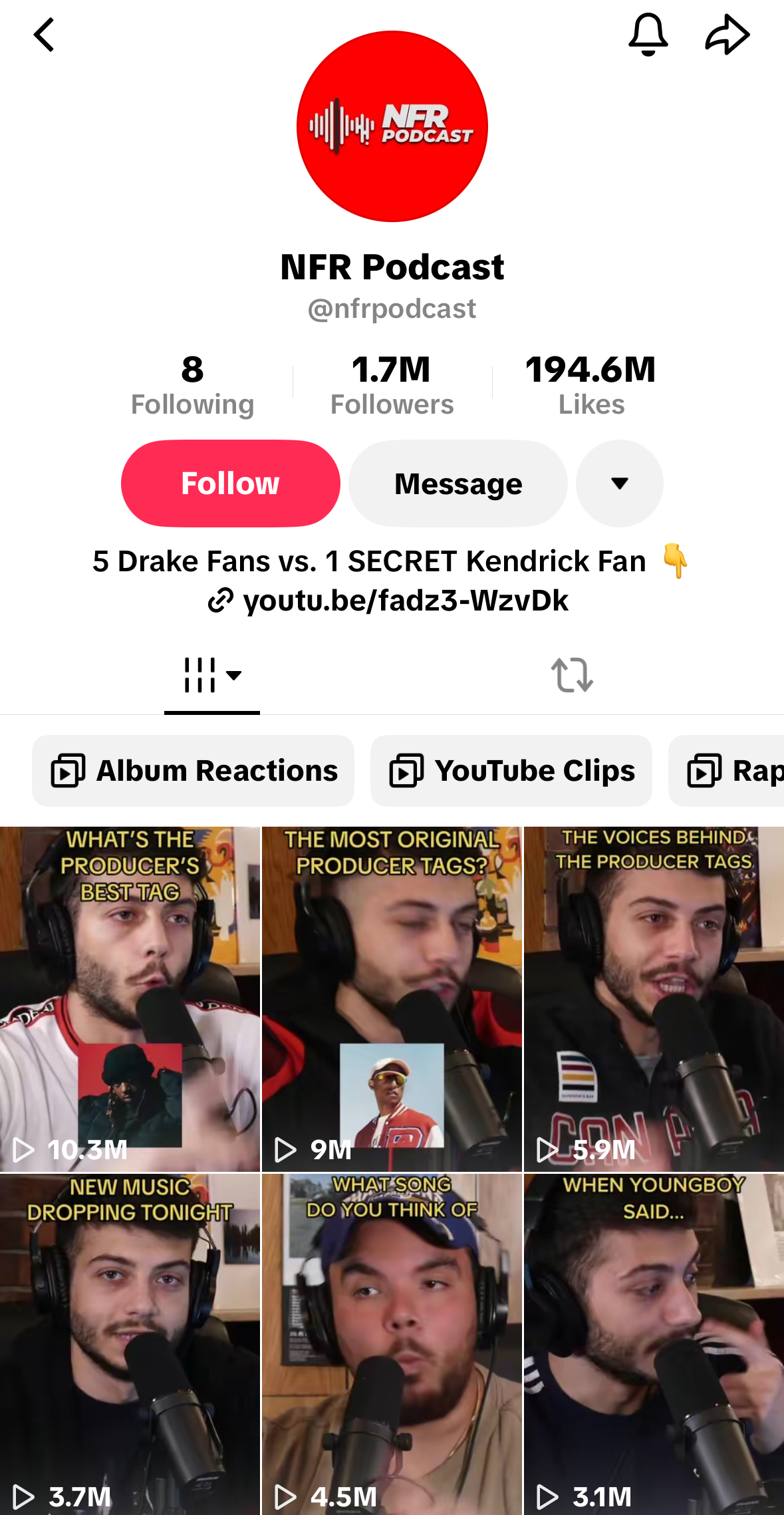Open the YouTube Clips playlist

click(511, 771)
